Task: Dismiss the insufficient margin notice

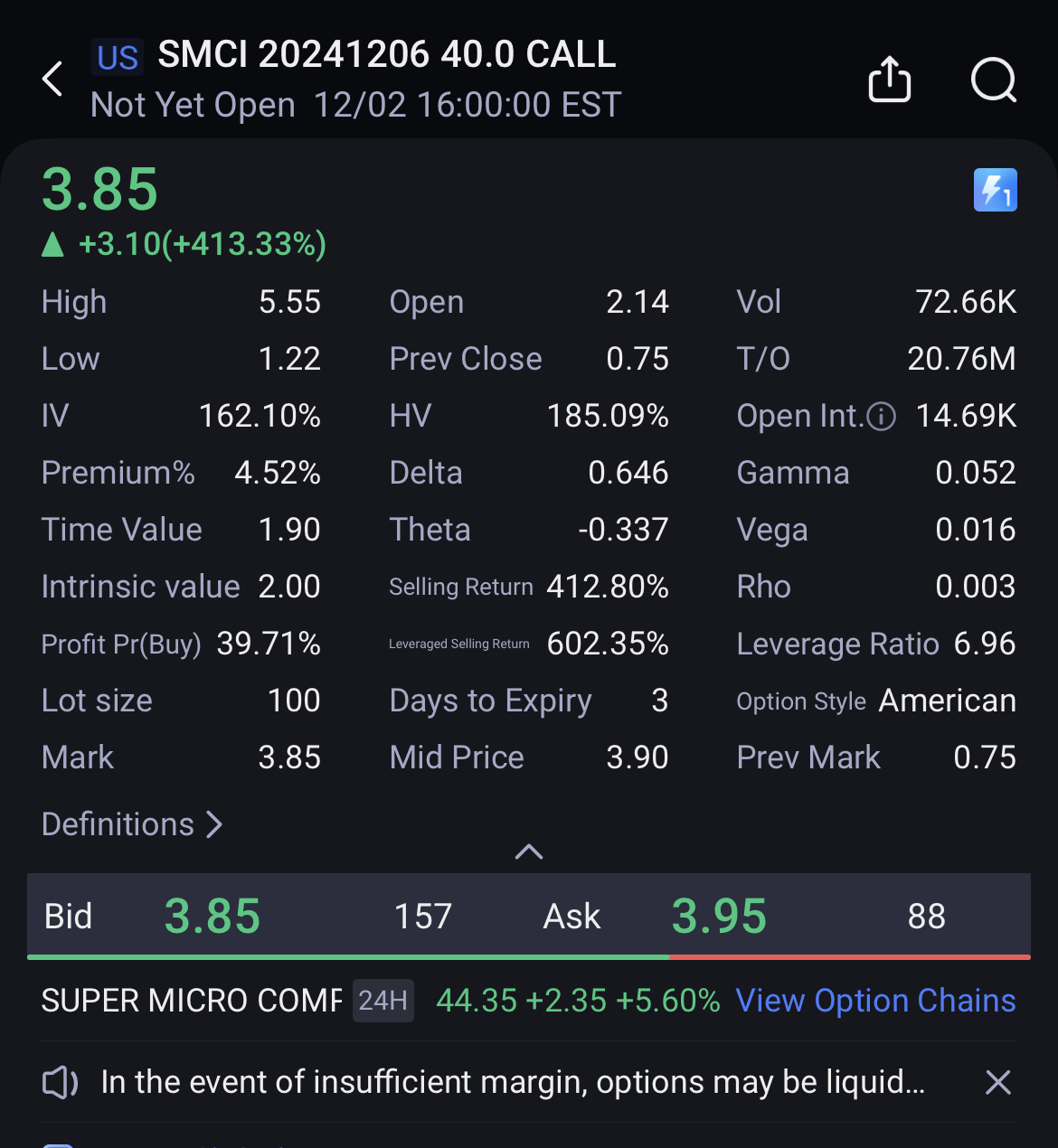Action: 997,1082
